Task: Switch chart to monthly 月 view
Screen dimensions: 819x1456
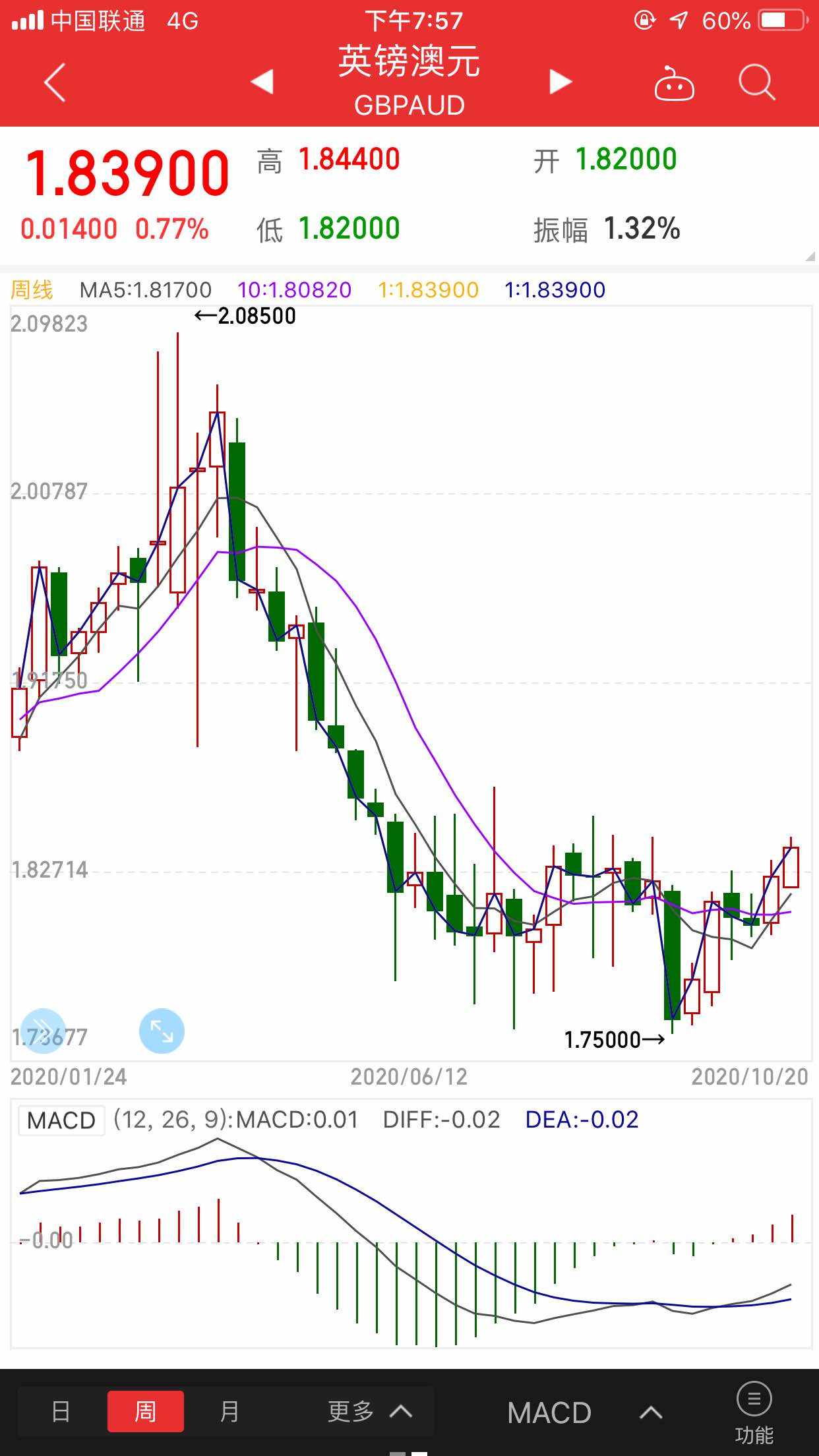Action: click(229, 1411)
